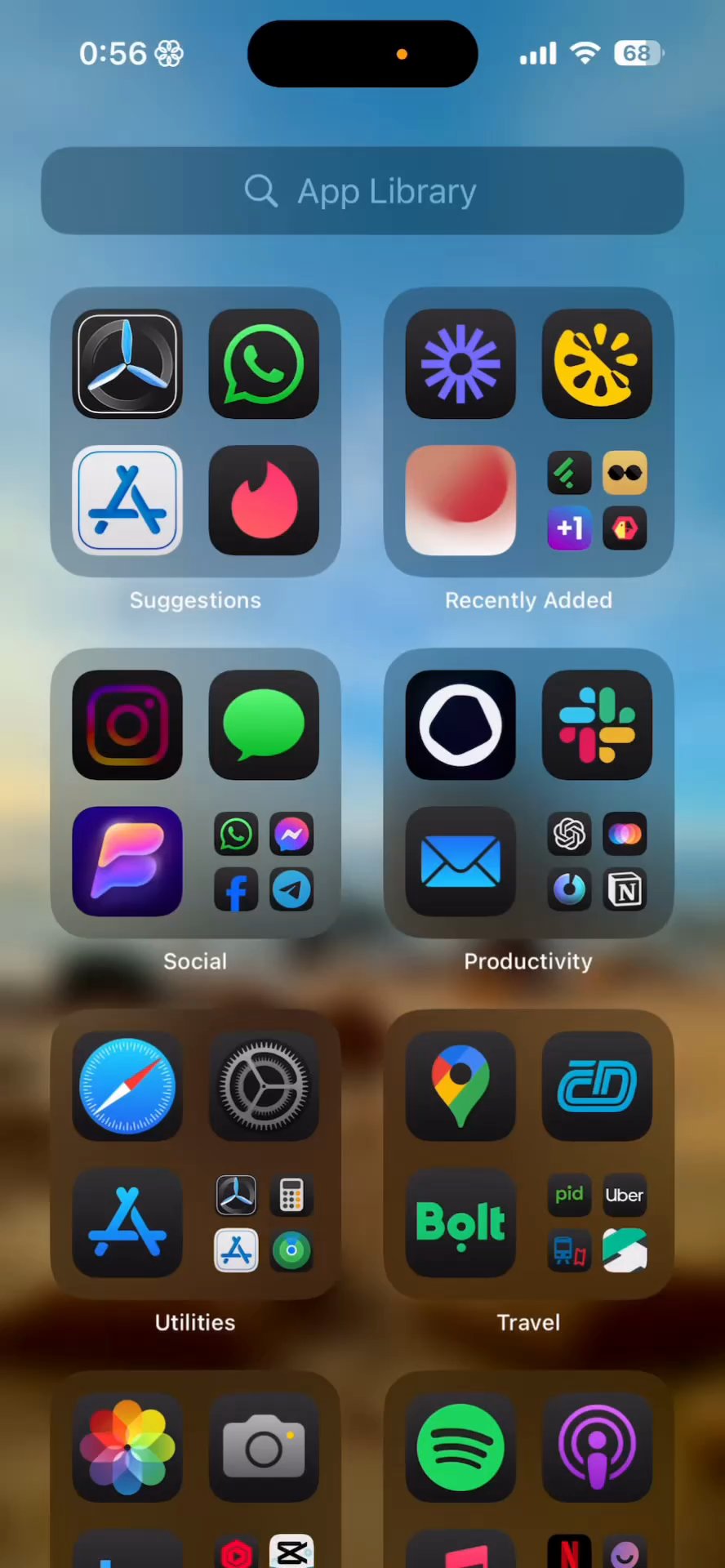The width and height of the screenshot is (725, 1568).
Task: Open the Podcasts app
Action: (597, 1447)
